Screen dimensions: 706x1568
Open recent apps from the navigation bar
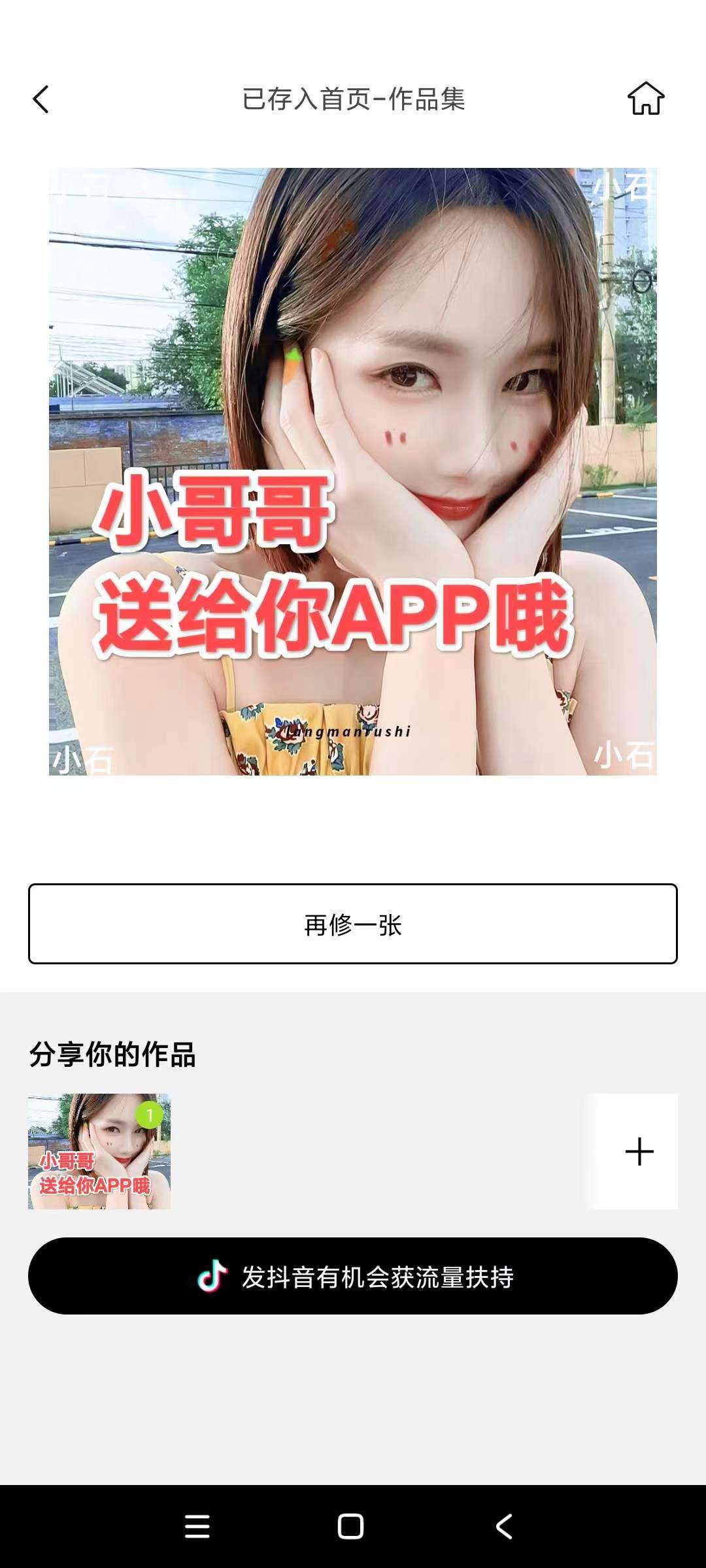tap(197, 1527)
